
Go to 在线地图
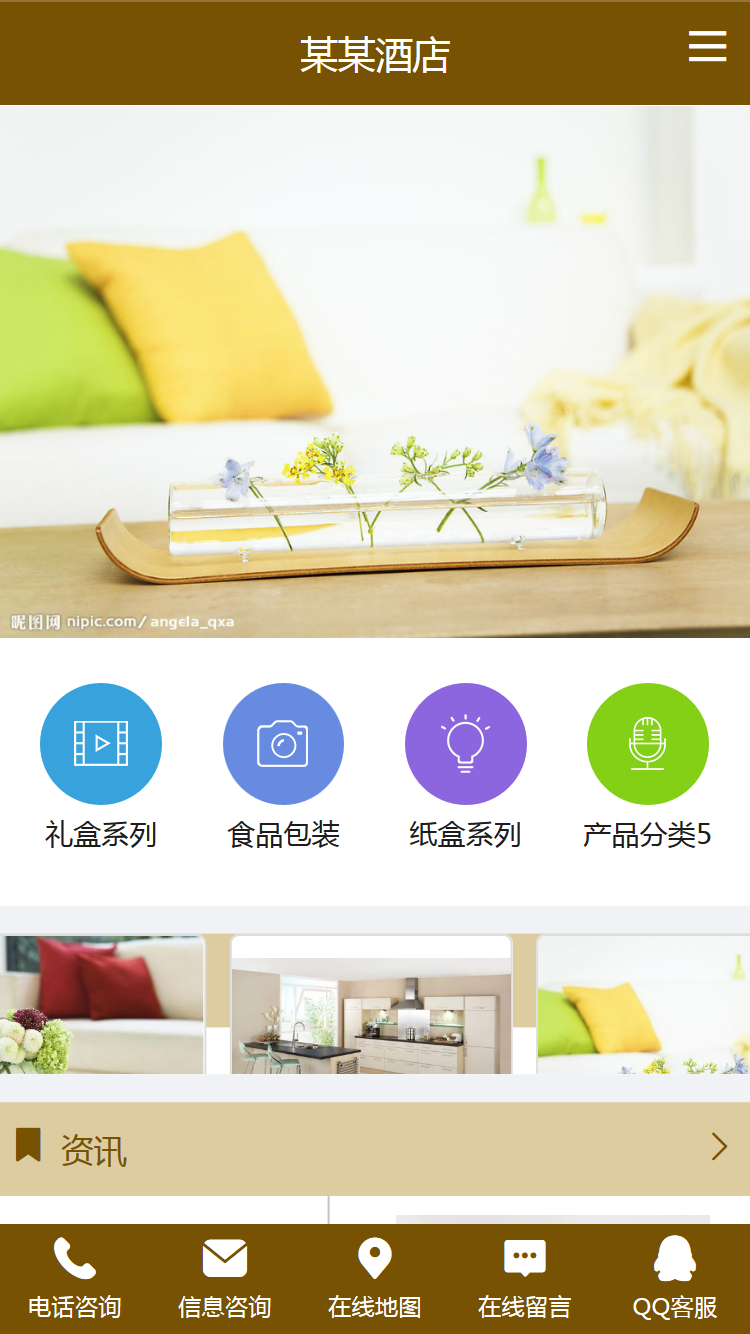375,1278
